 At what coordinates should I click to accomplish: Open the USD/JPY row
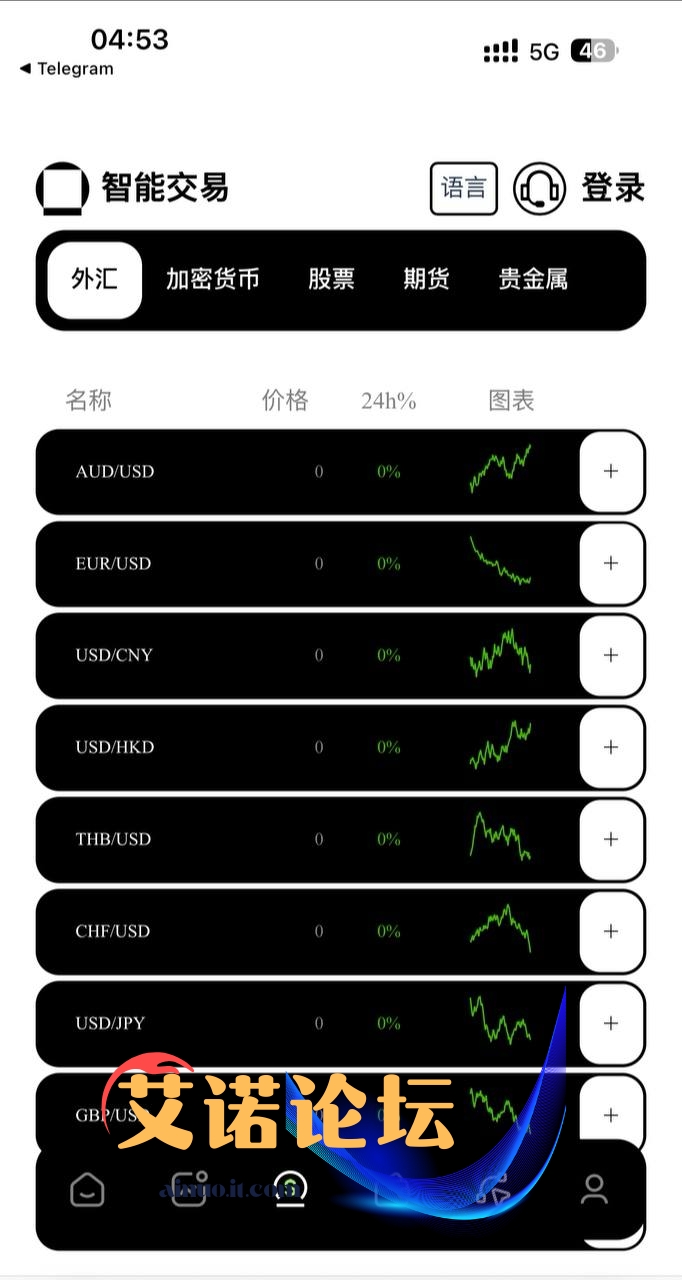tap(340, 1023)
